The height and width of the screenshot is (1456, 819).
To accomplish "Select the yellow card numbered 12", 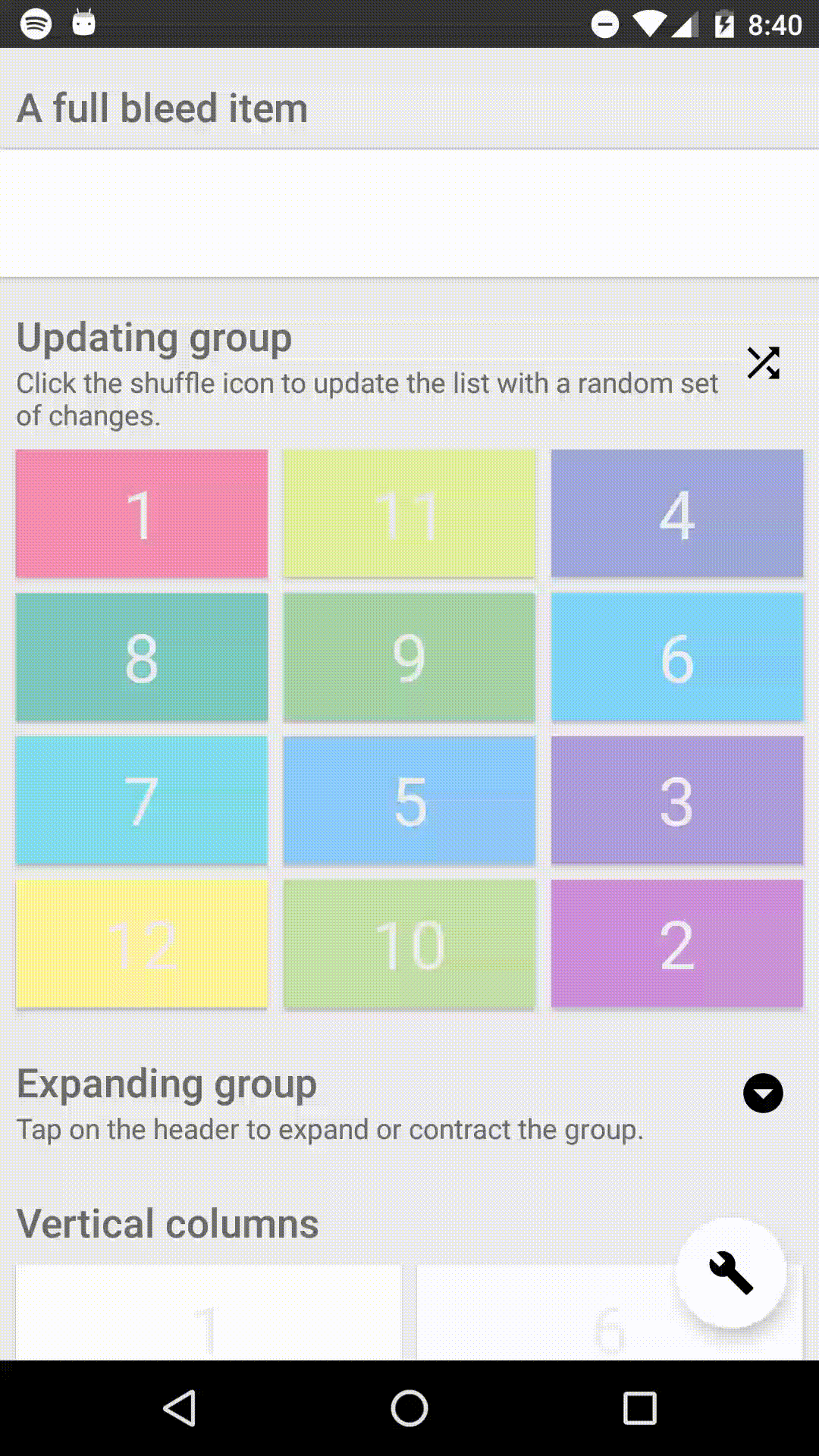I will click(142, 943).
